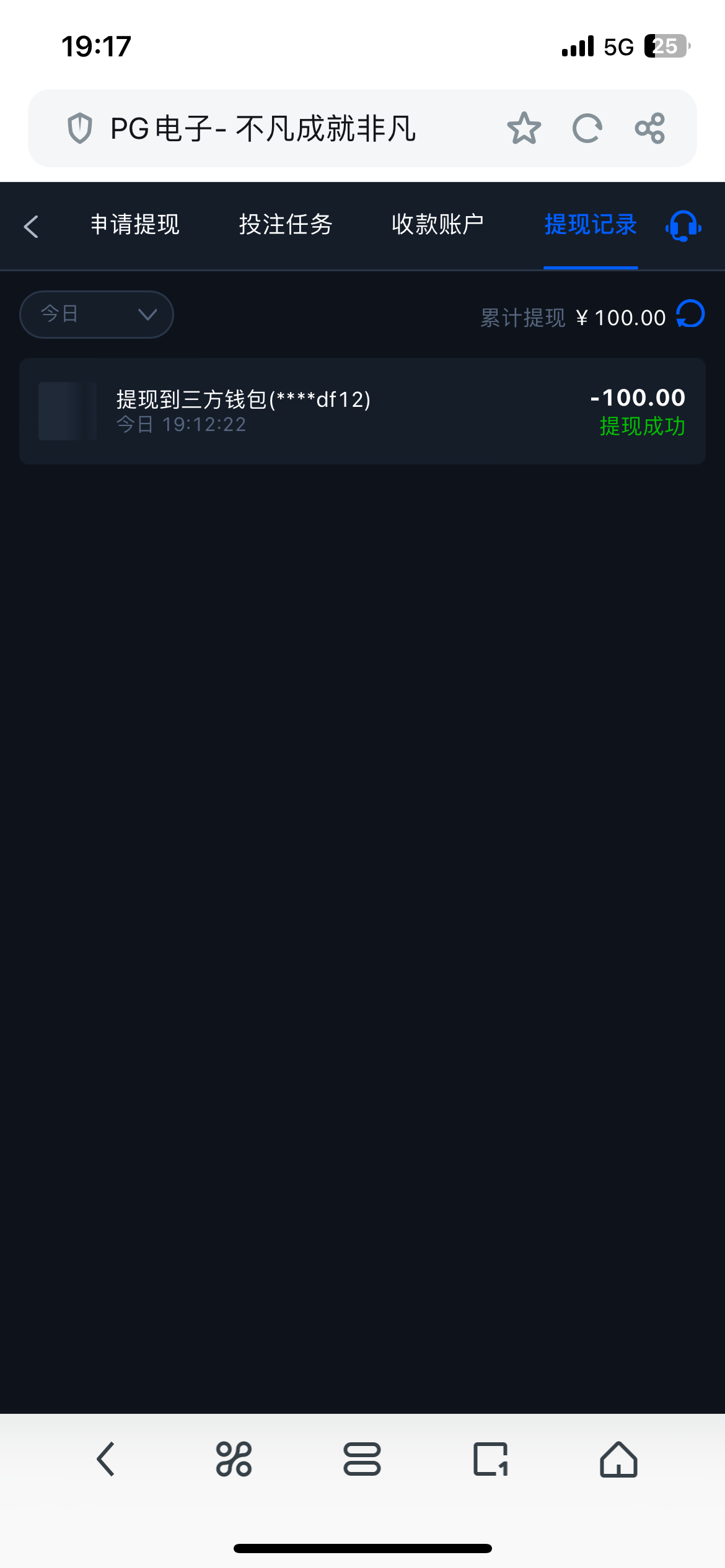Go to the browser home page
Viewport: 725px width, 1568px height.
618,1459
